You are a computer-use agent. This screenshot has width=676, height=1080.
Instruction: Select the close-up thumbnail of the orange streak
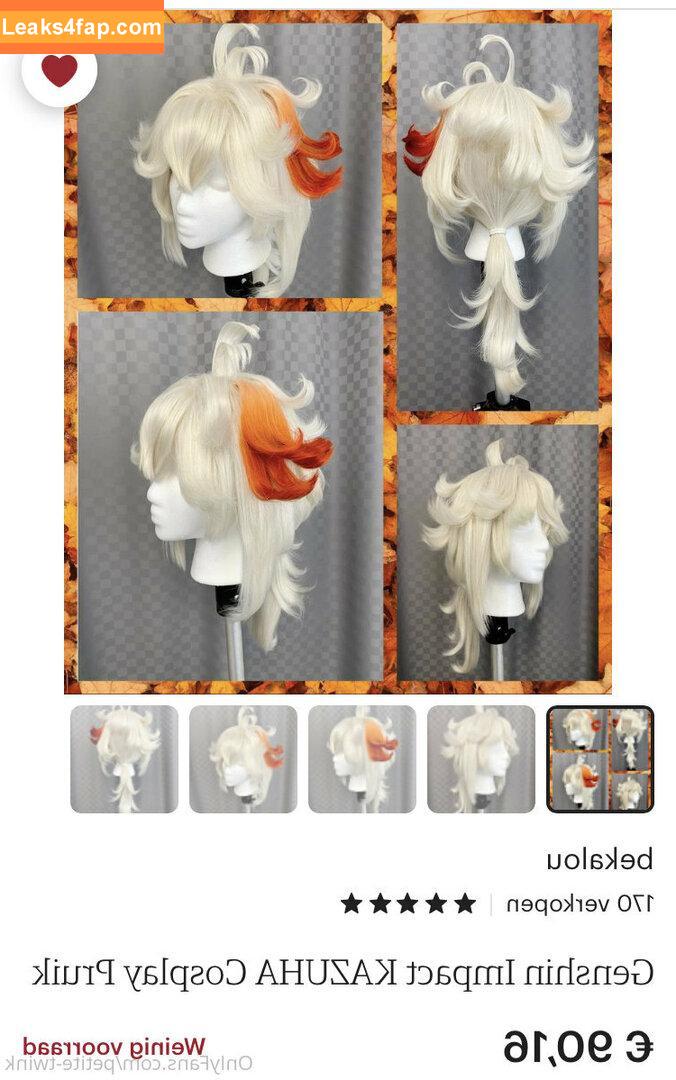coord(362,759)
